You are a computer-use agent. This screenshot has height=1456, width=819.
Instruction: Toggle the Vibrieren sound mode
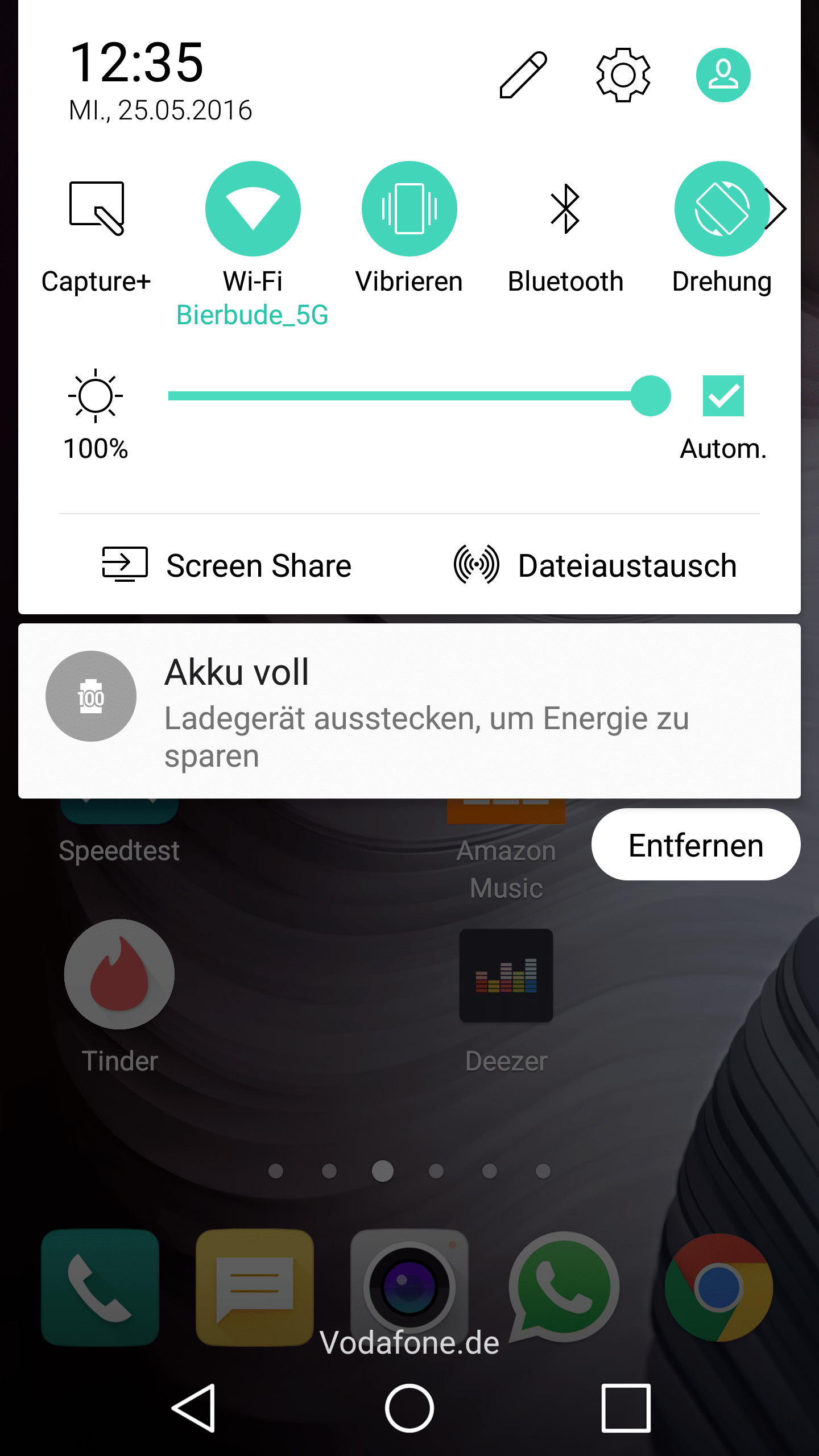[409, 209]
